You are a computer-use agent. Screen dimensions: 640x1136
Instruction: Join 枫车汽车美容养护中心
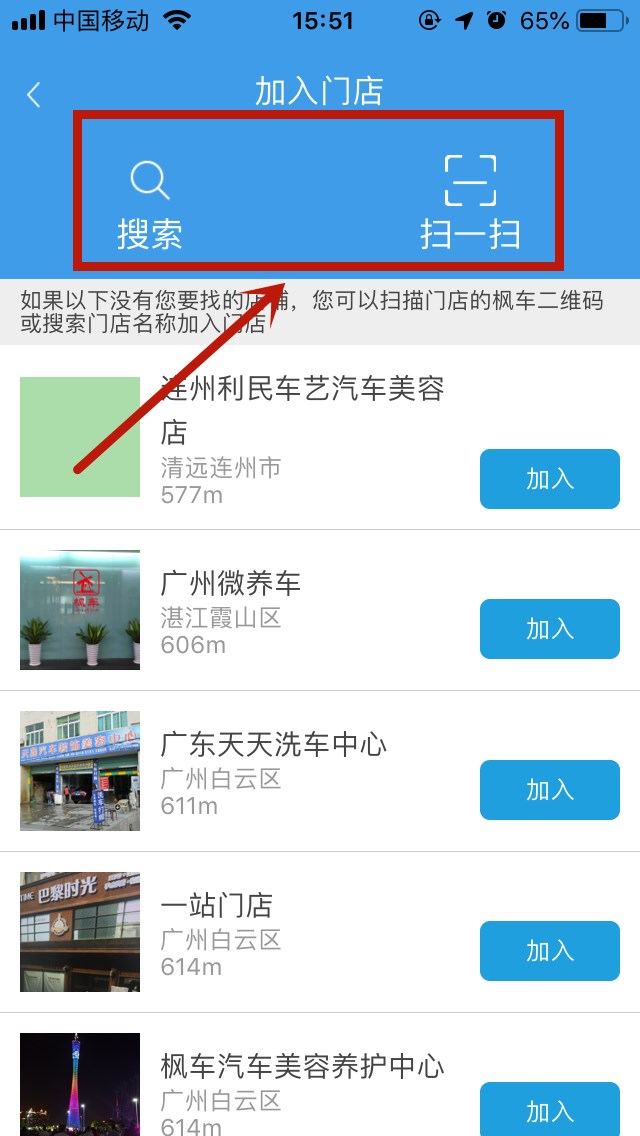549,1110
